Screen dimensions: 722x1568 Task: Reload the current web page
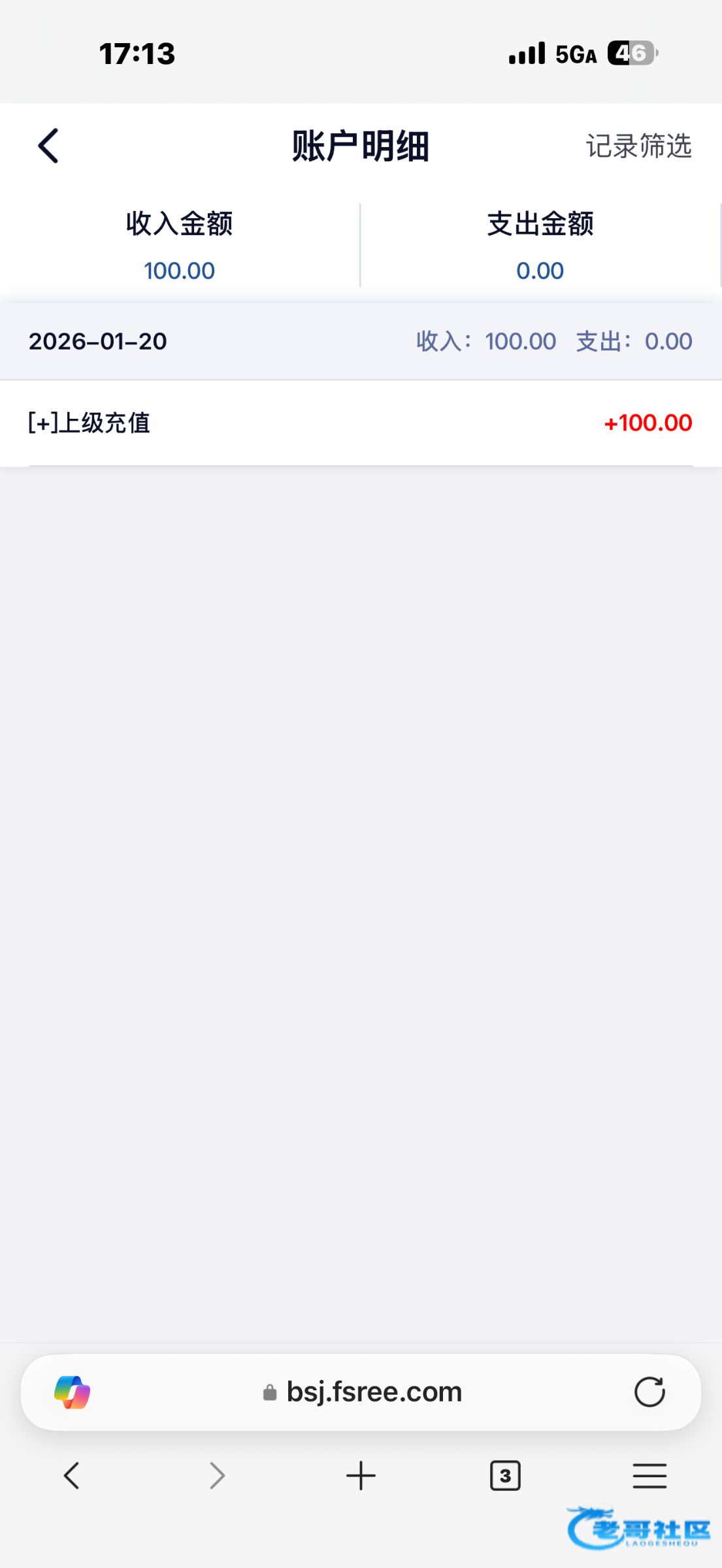pos(649,1392)
